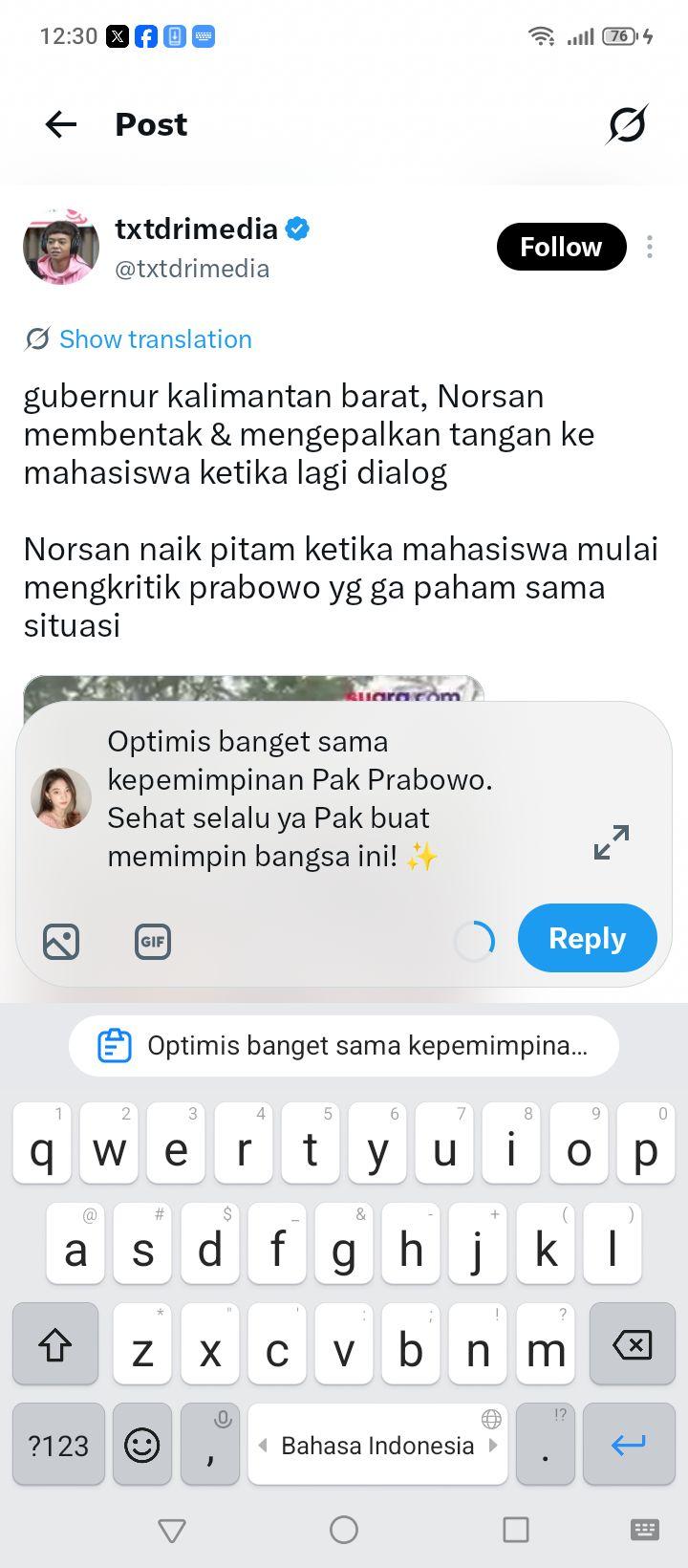Open the emoji keyboard

point(142,1445)
